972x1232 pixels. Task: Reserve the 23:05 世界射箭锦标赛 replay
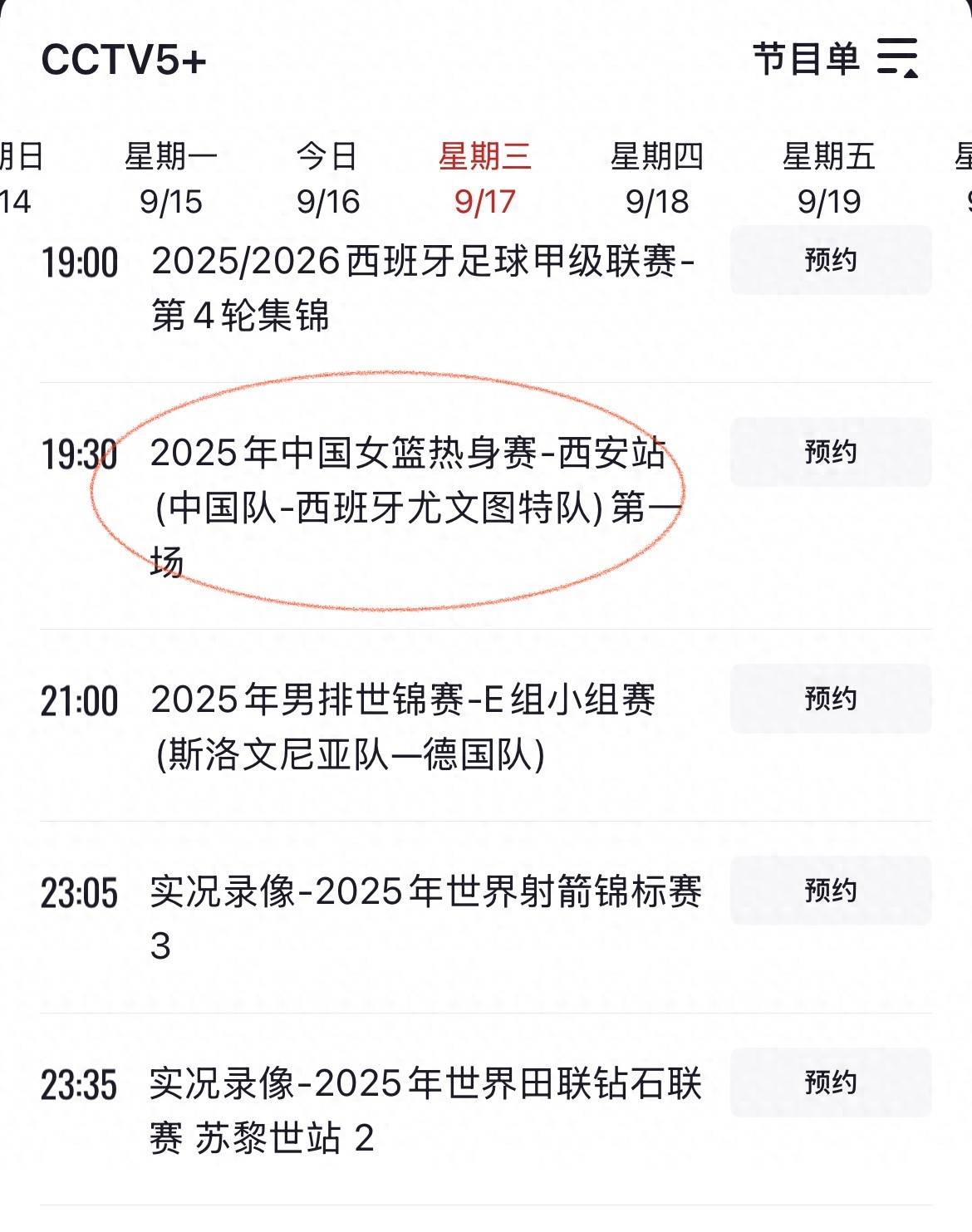coord(830,891)
